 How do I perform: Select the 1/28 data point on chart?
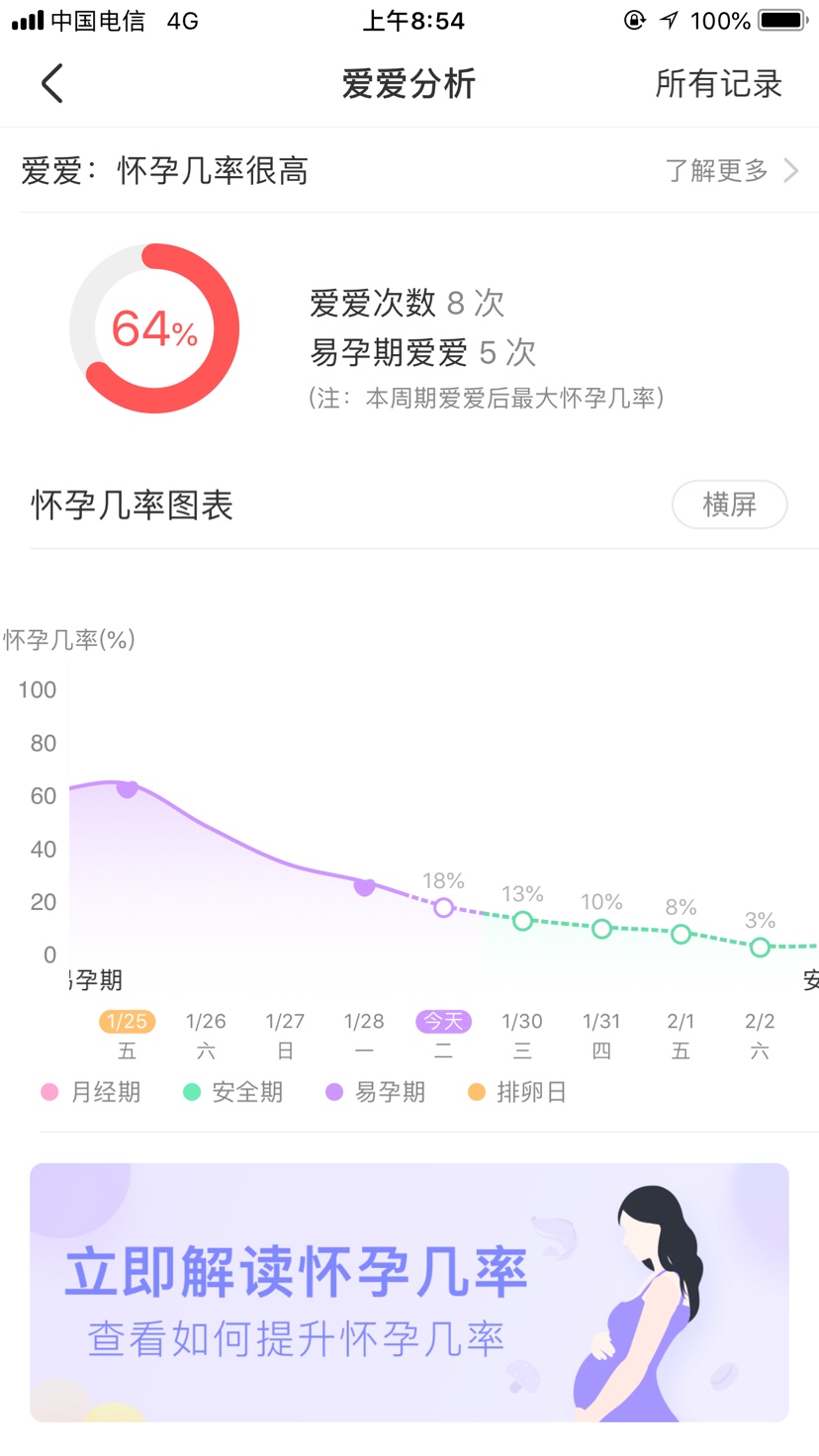tap(364, 887)
